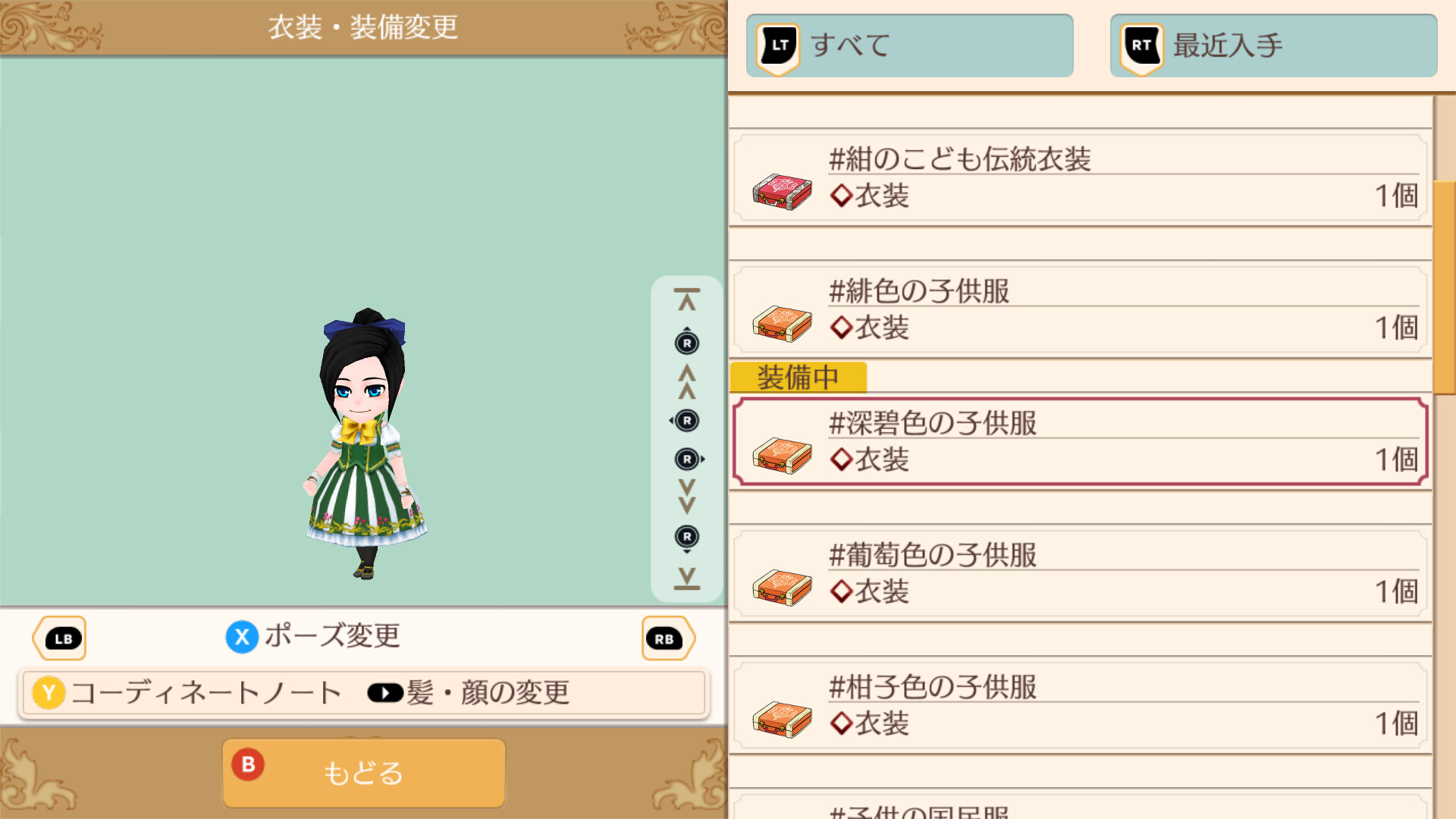This screenshot has width=1456, height=819.
Task: Tap ポーズ変更 to change pose
Action: coord(315,636)
